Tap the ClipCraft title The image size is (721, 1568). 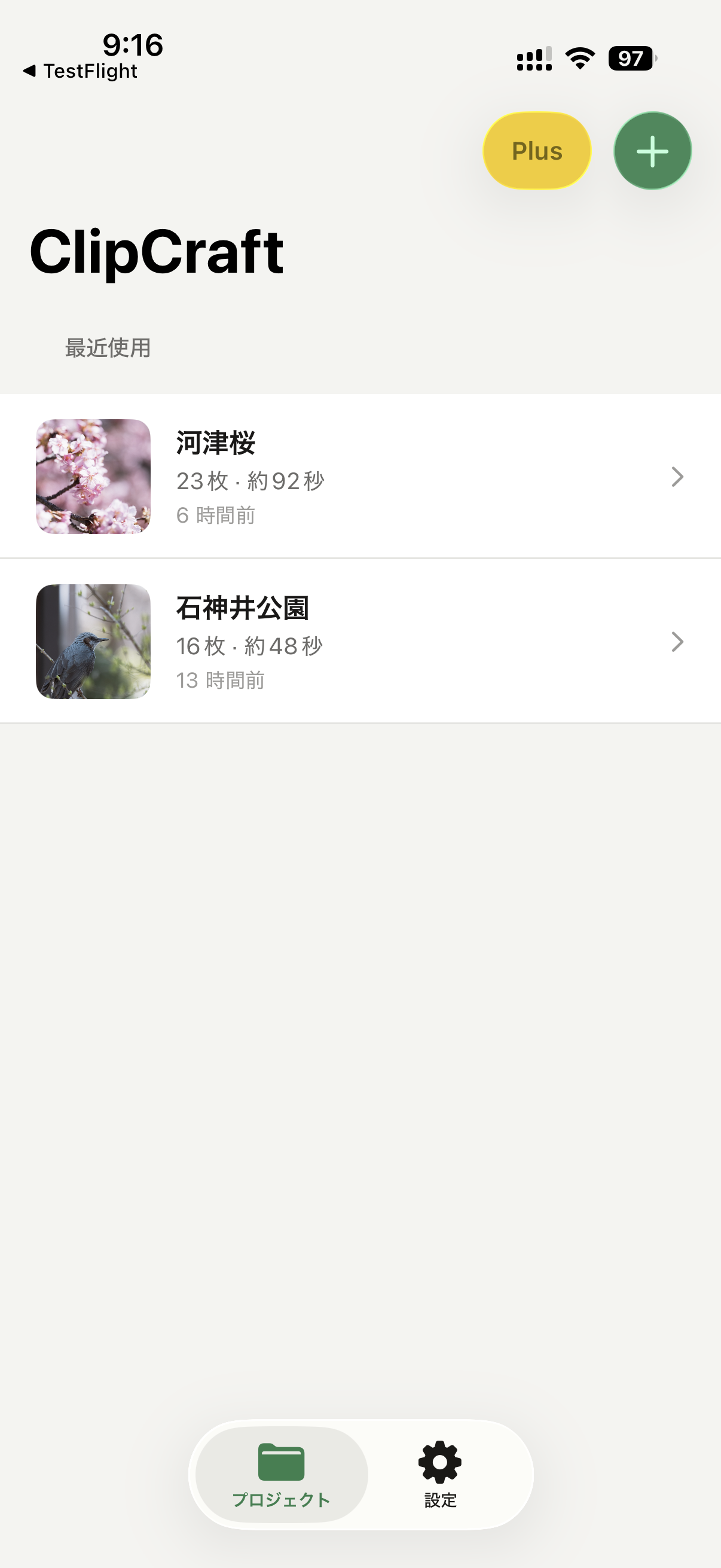pos(157,251)
